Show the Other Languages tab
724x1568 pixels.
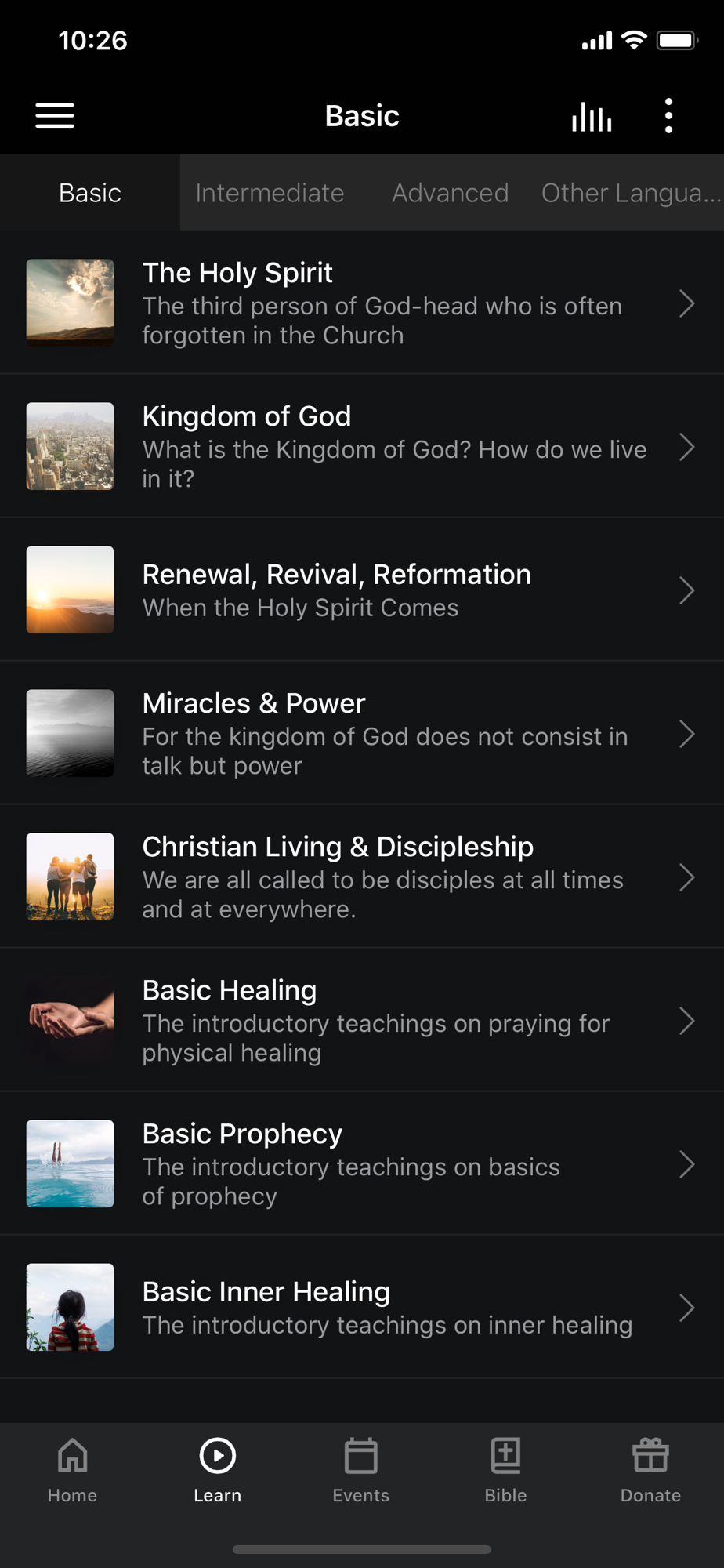coord(631,193)
